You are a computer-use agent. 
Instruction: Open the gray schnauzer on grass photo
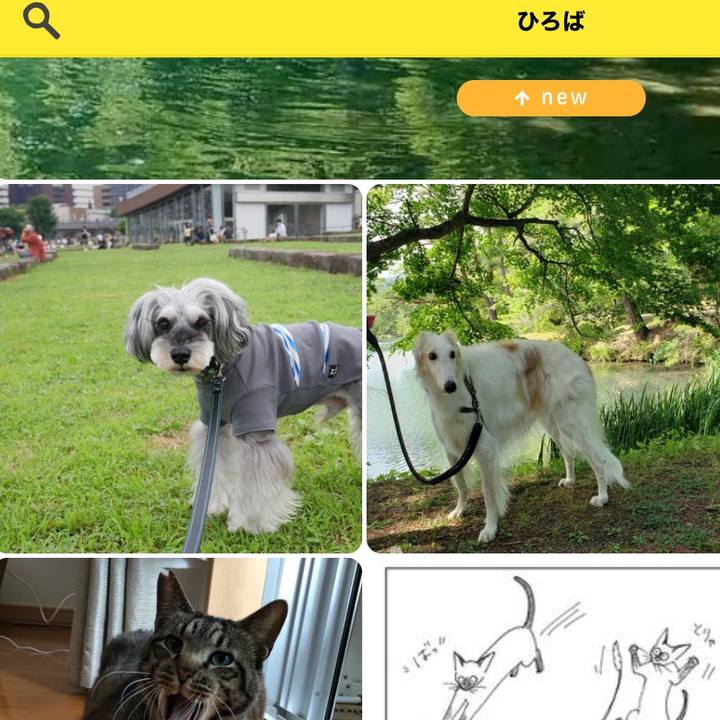tap(181, 368)
